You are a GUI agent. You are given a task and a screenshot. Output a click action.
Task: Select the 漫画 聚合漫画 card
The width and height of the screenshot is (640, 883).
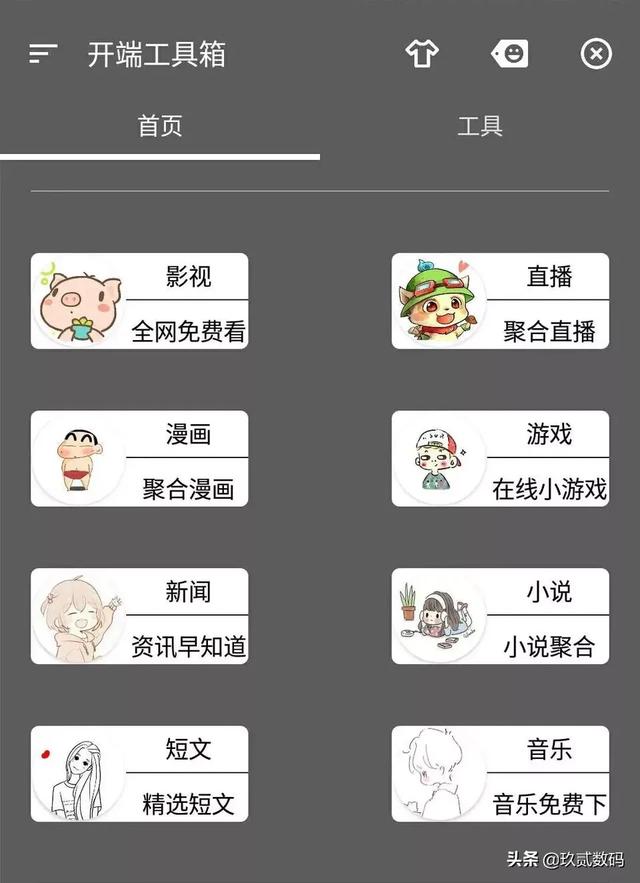click(140, 459)
